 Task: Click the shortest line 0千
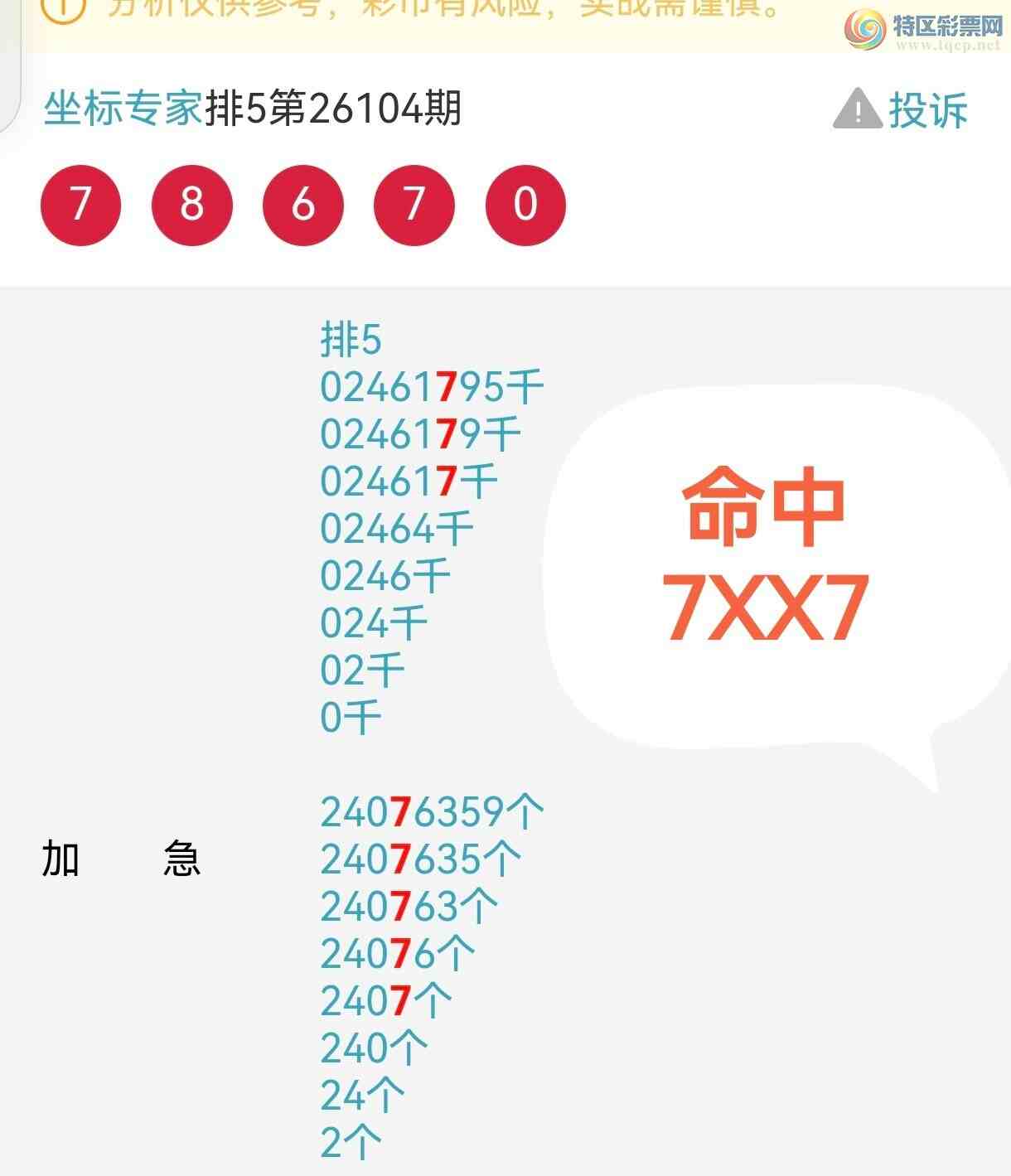click(348, 714)
